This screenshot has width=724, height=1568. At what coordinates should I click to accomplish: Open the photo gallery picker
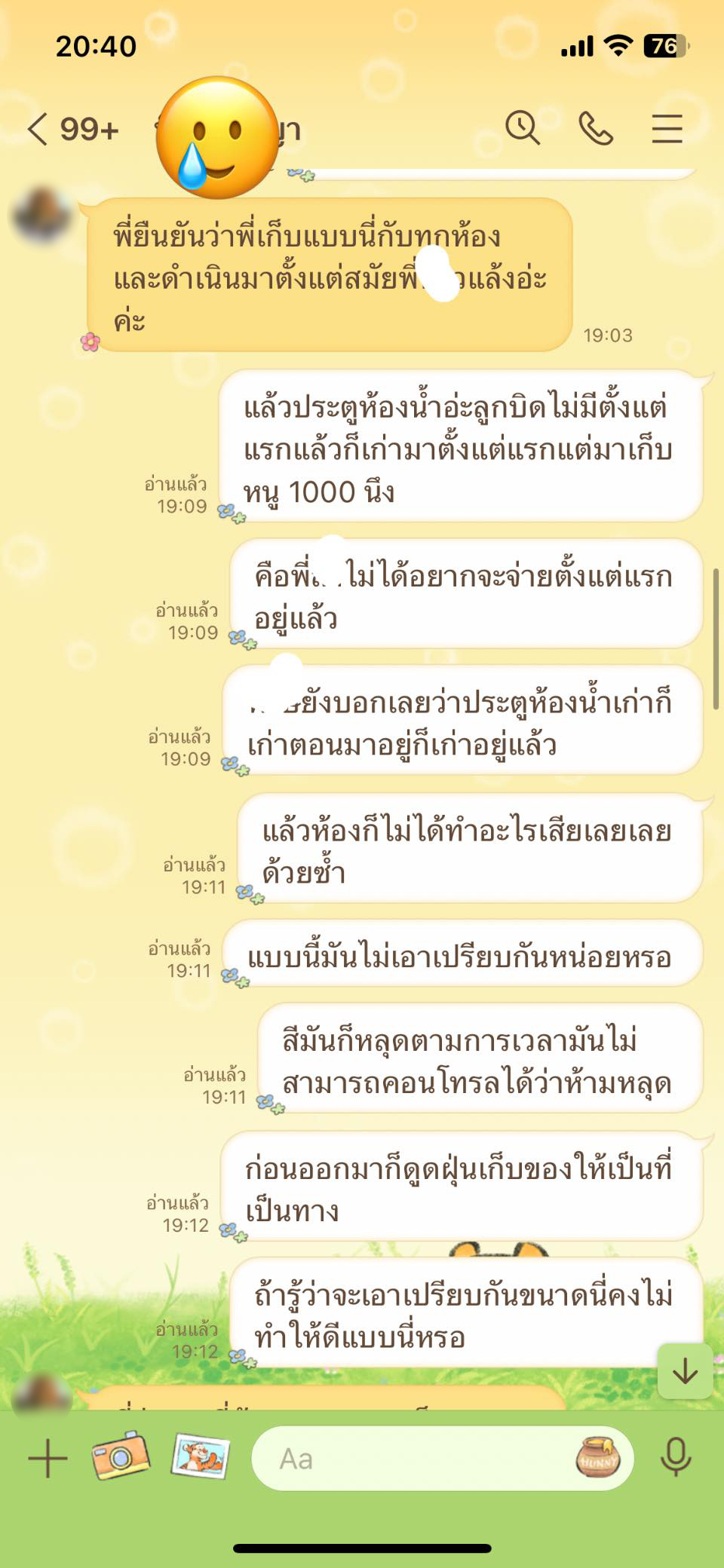click(x=201, y=1456)
